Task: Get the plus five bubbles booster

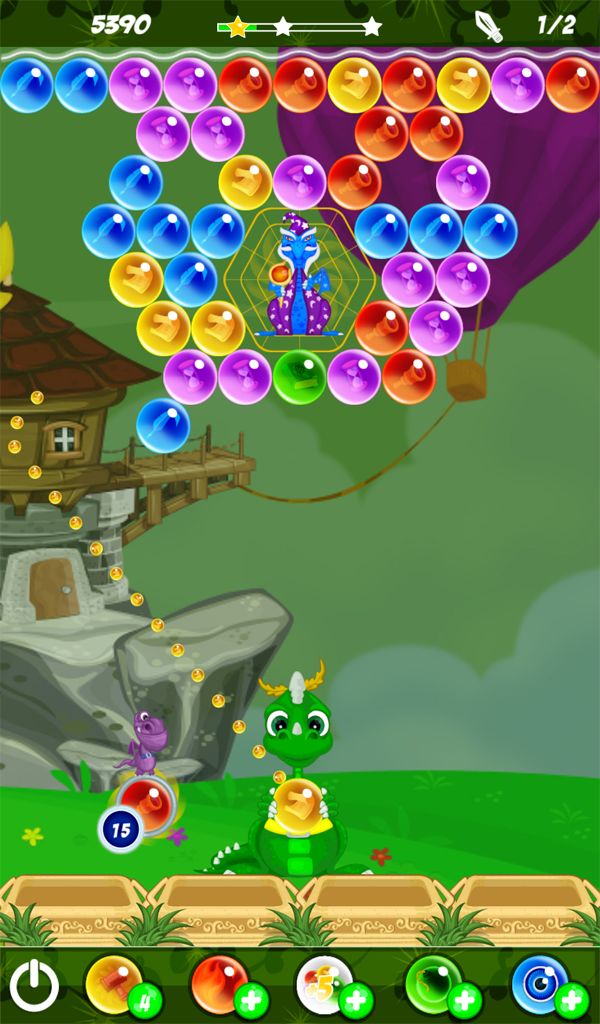Action: 324,984
